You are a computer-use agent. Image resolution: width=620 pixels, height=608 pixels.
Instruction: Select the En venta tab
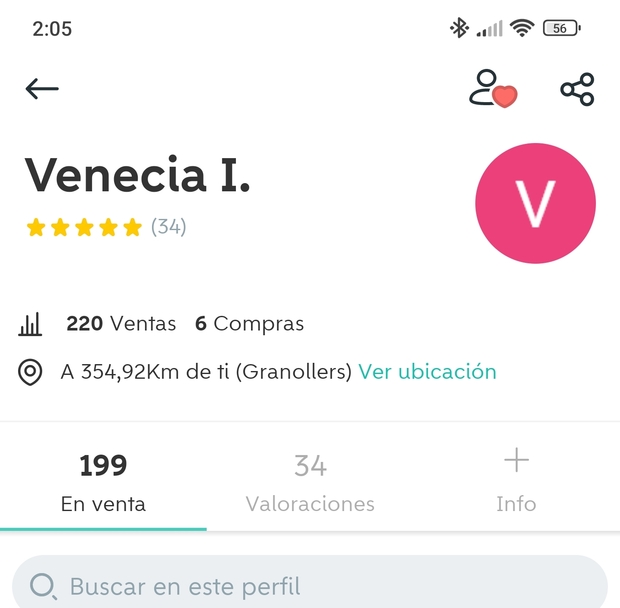click(103, 482)
